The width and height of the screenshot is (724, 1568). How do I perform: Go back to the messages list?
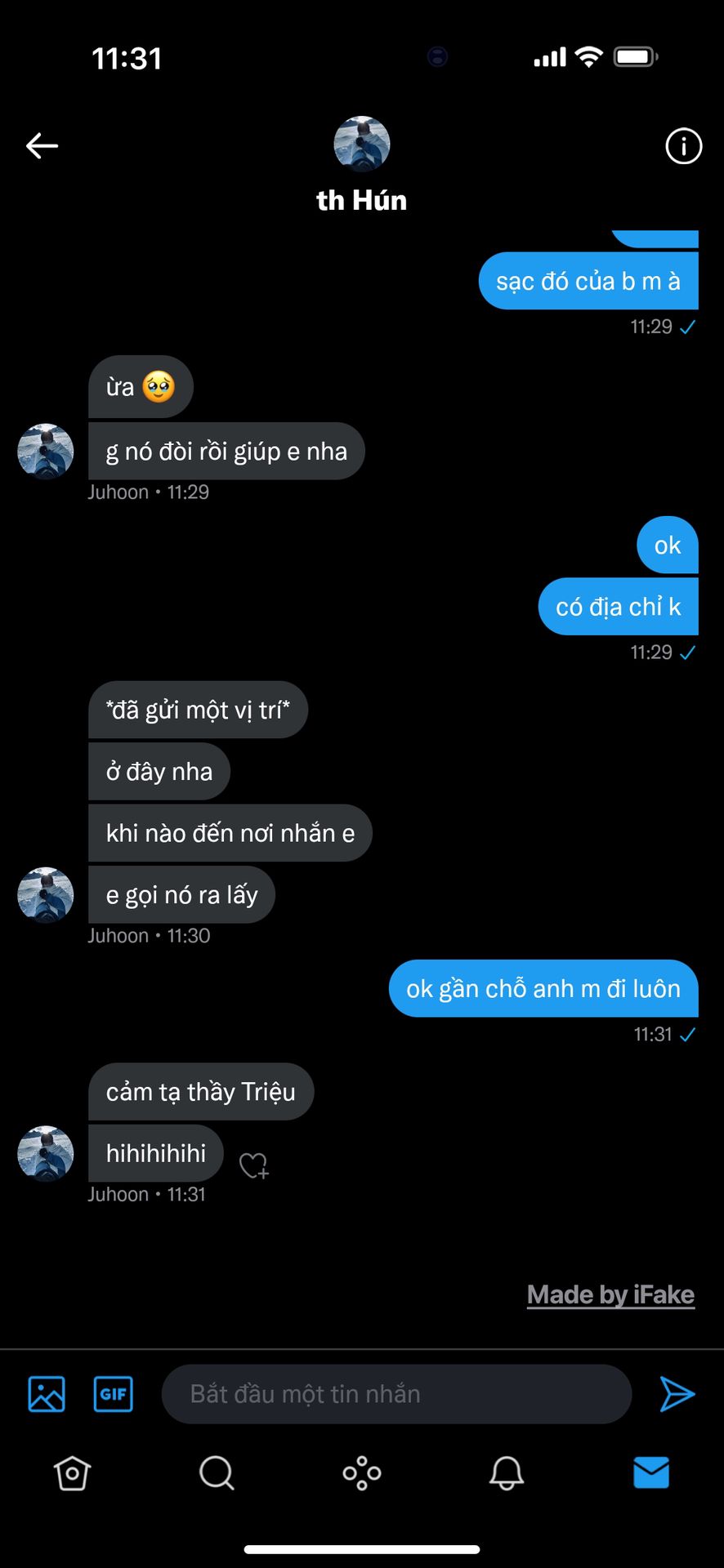tap(42, 146)
